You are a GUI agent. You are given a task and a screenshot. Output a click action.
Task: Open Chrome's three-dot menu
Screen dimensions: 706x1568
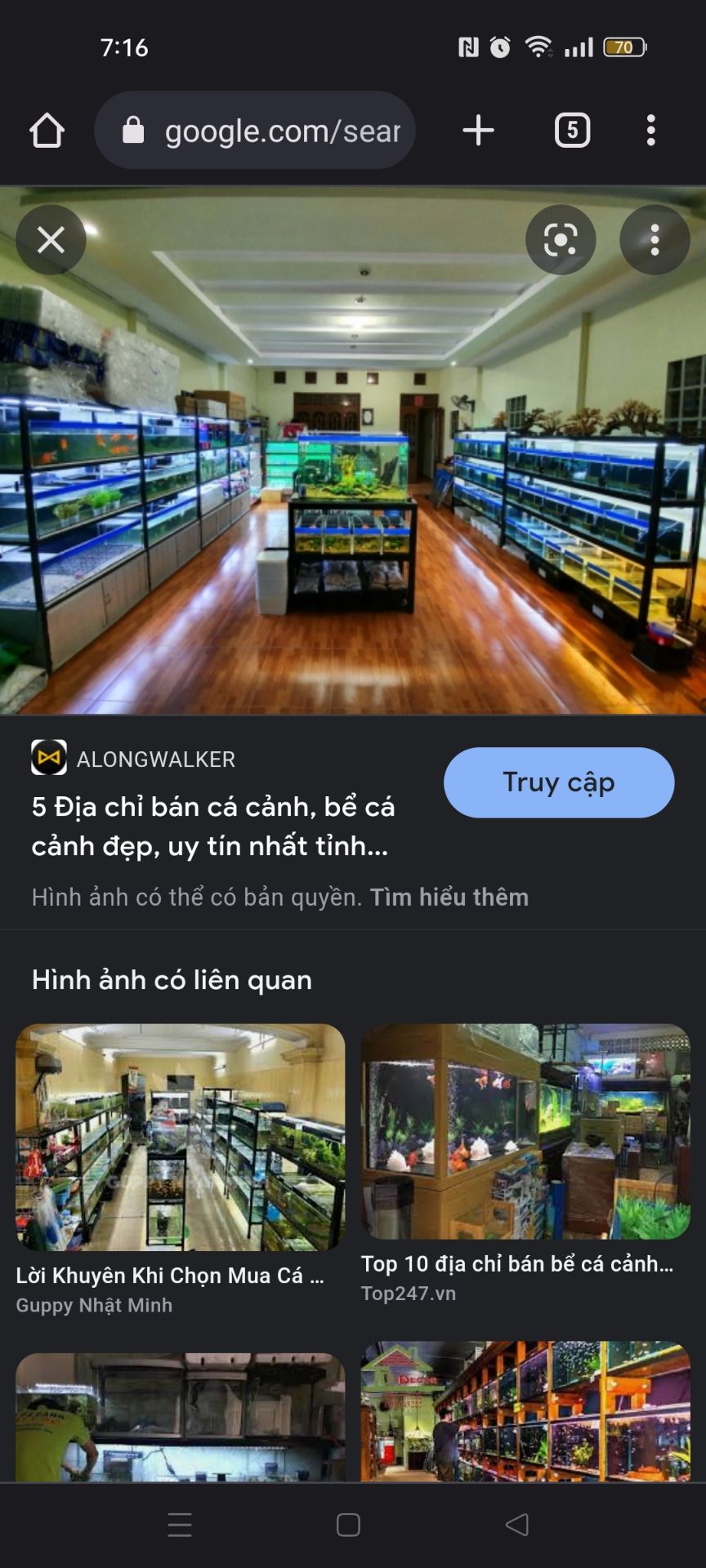[650, 130]
